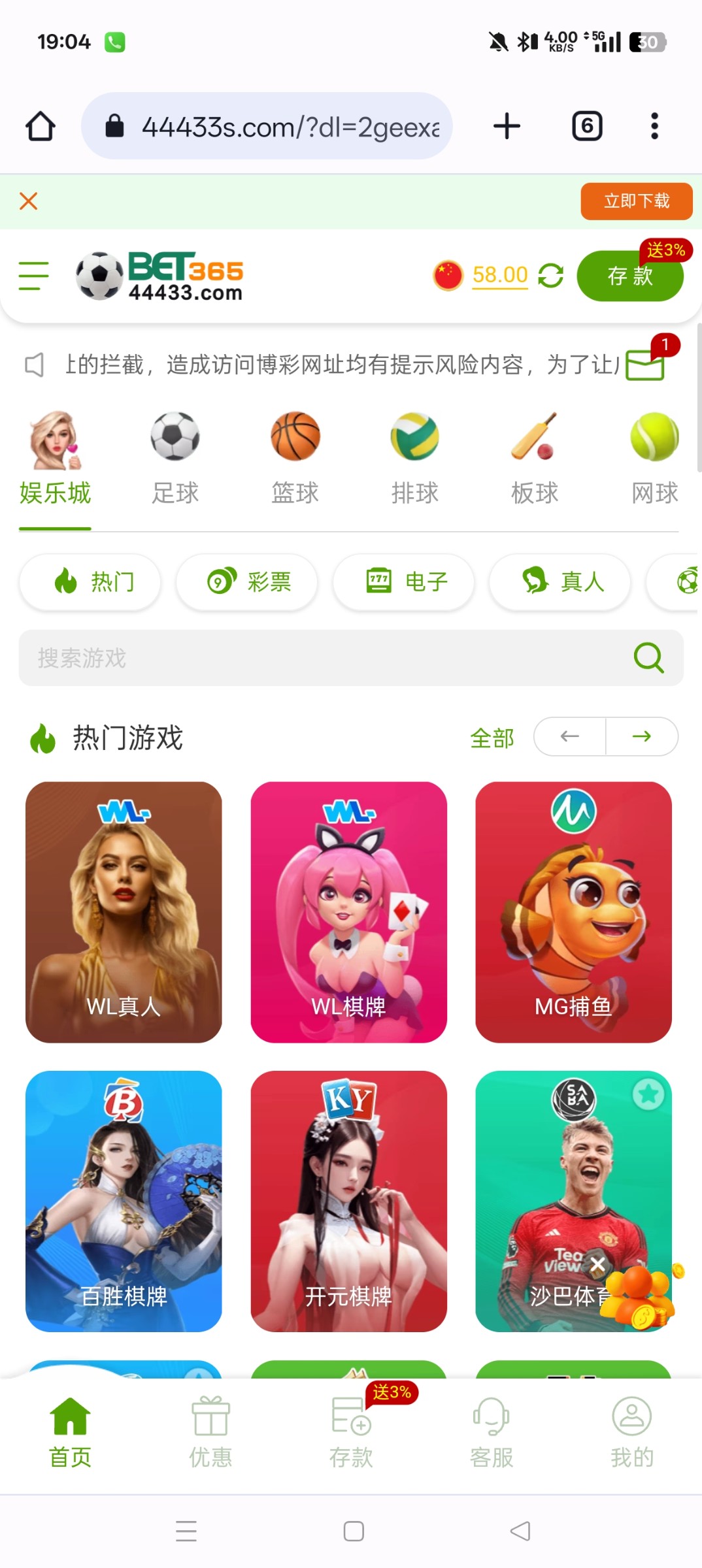This screenshot has width=702, height=1568.
Task: Dismiss the download banner
Action: [28, 201]
